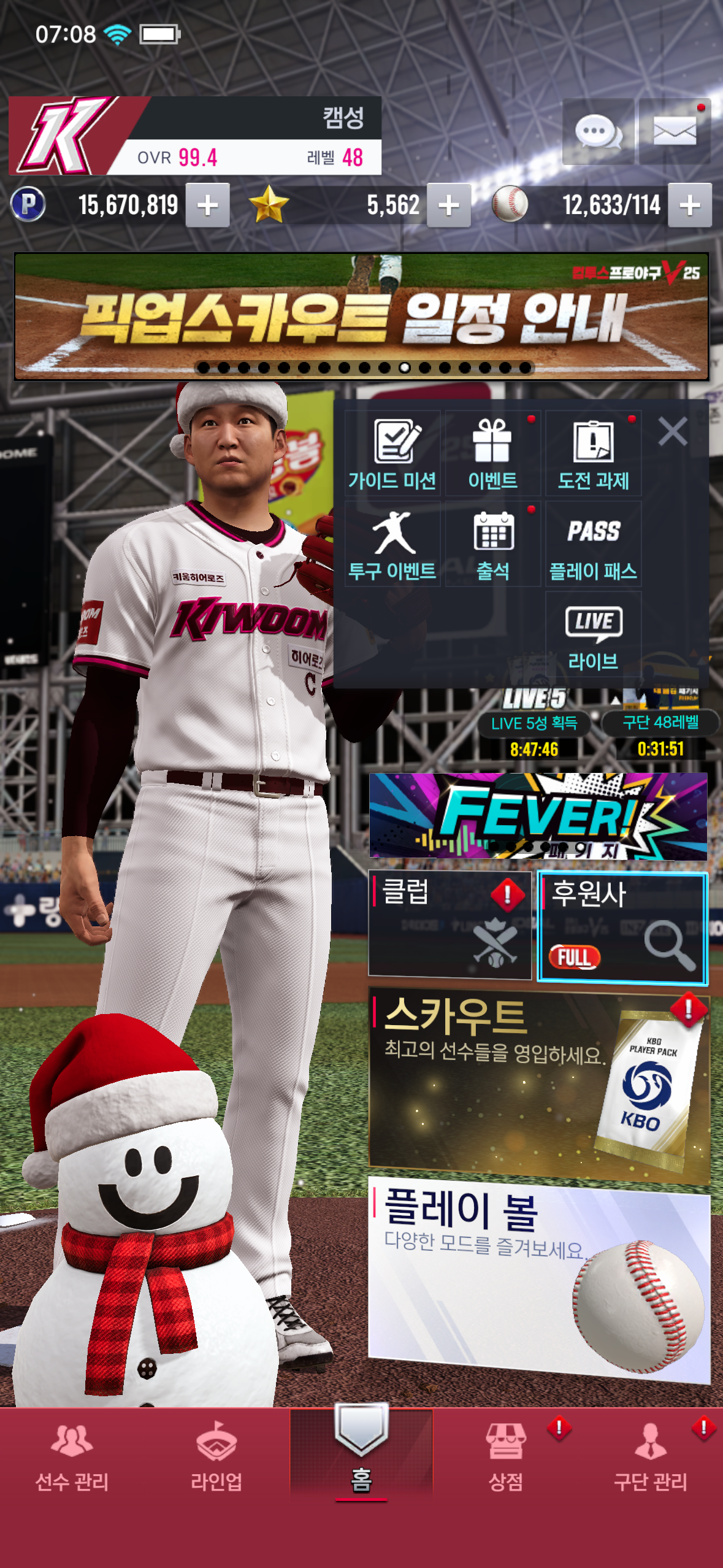The width and height of the screenshot is (723, 1568).
Task: Open 스카우트 to recruit players
Action: pos(538,1084)
